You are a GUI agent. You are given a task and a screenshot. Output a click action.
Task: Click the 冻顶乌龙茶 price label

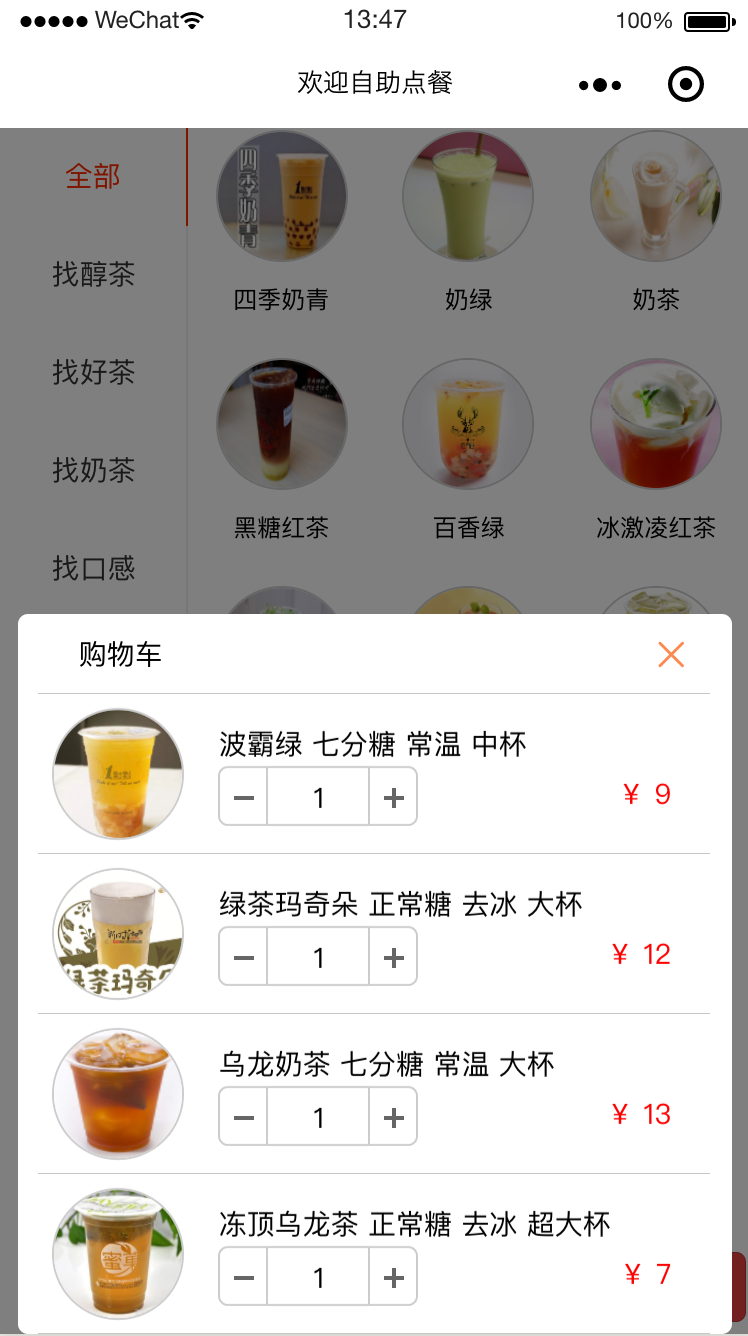(649, 1274)
